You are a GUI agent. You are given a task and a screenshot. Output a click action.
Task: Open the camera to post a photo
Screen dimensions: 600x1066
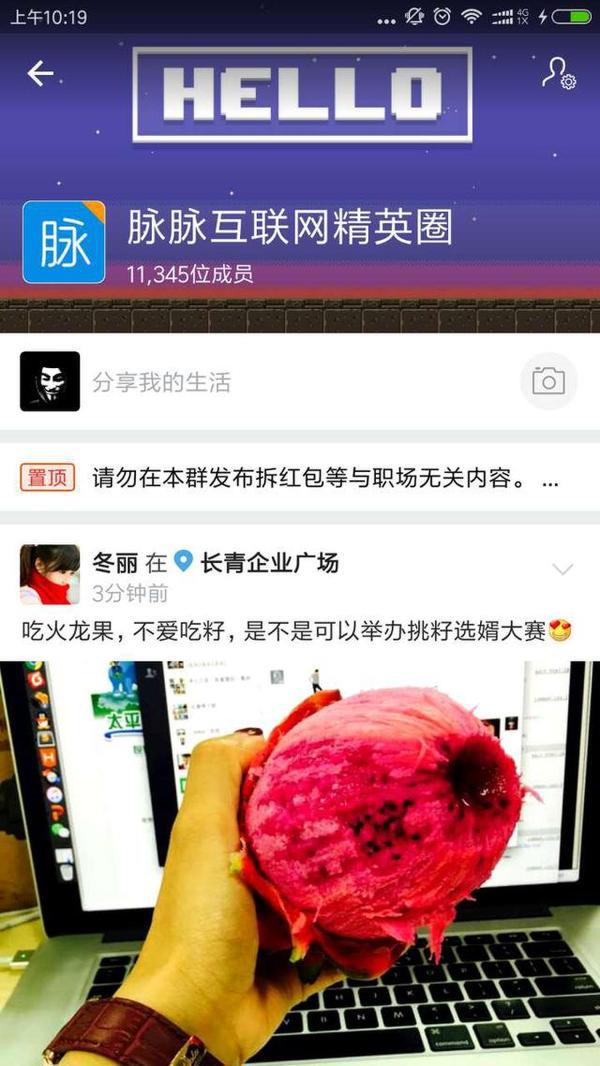(548, 381)
